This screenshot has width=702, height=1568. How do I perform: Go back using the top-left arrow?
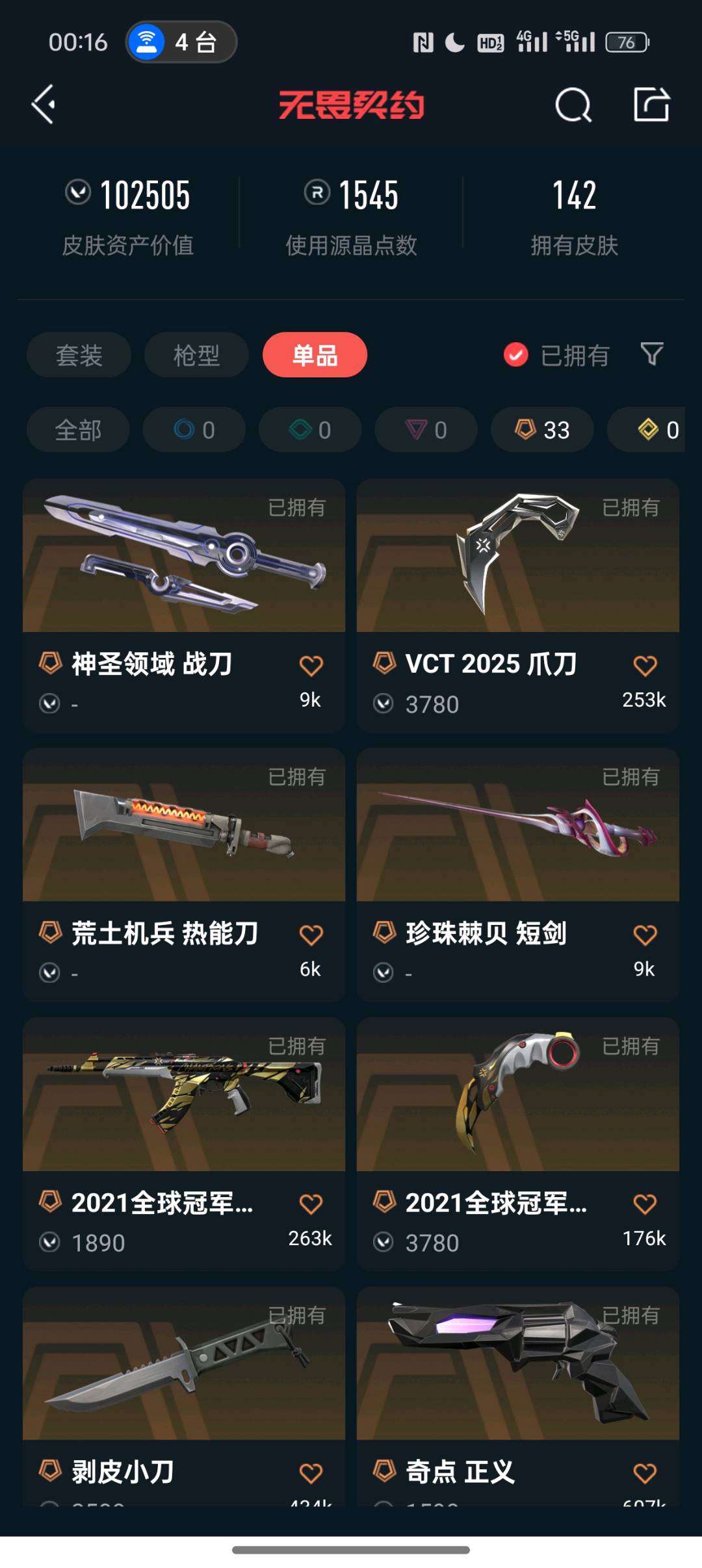44,105
